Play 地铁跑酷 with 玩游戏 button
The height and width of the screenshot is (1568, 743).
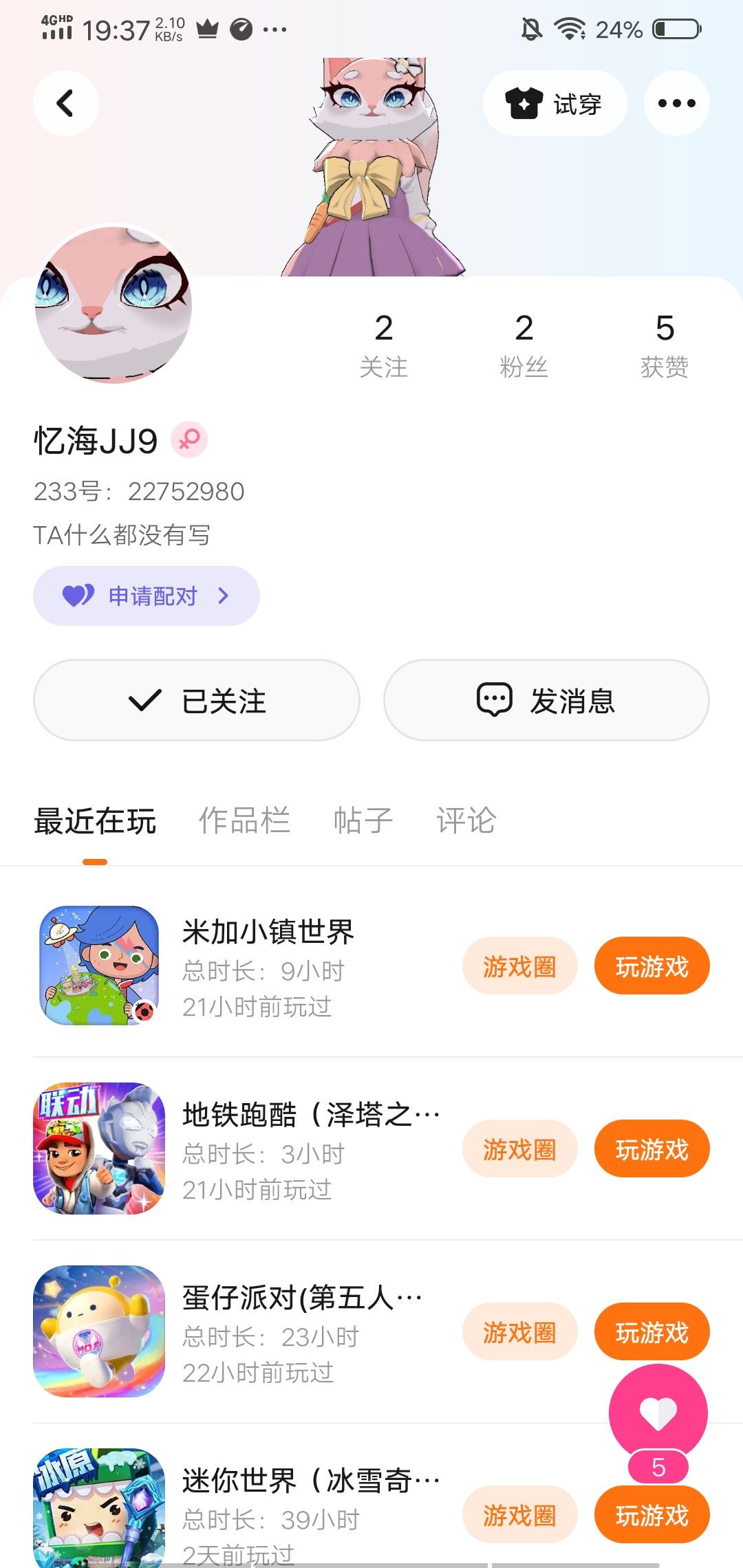652,1148
